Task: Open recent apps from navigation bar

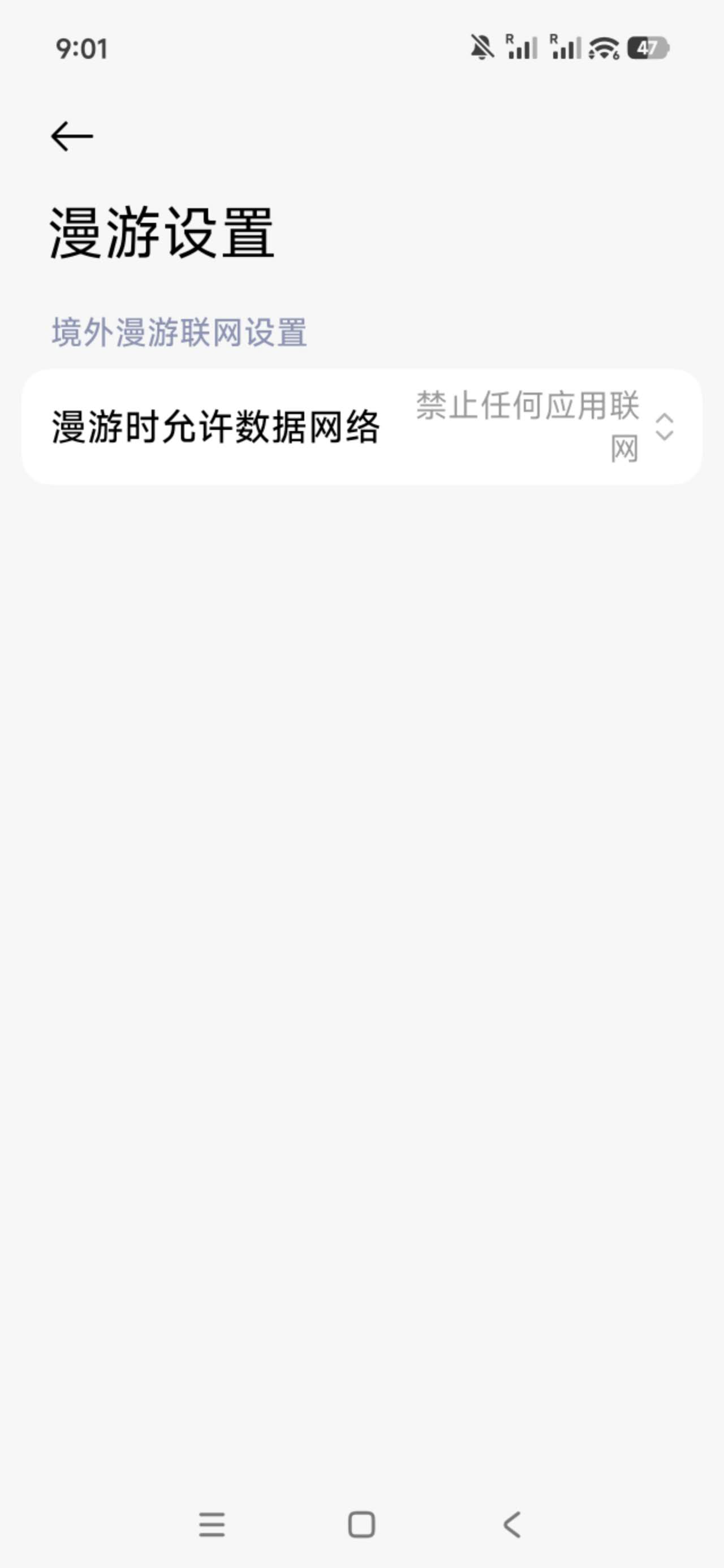Action: 212,1524
